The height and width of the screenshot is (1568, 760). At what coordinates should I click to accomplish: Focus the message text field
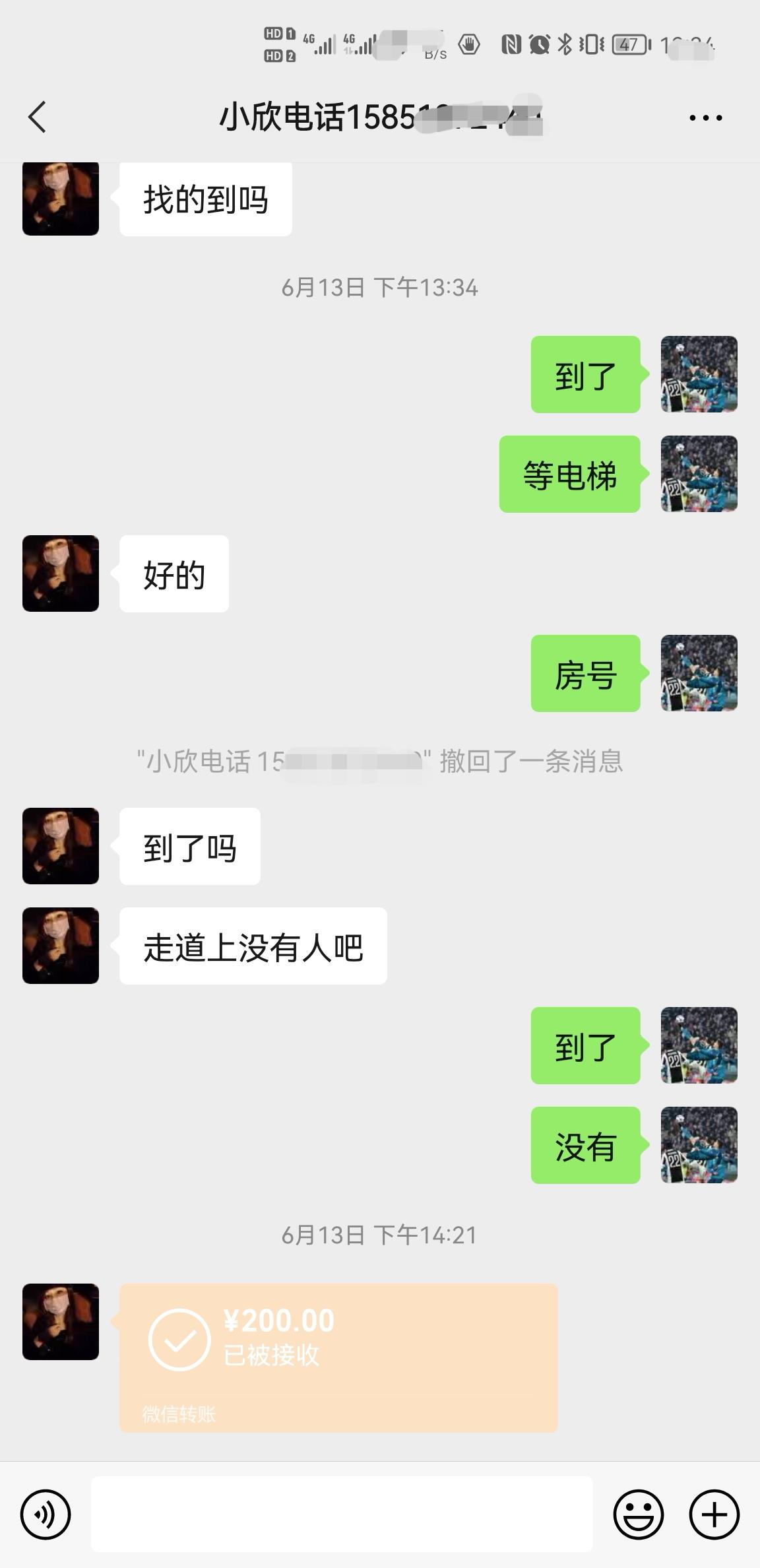coord(342,1514)
